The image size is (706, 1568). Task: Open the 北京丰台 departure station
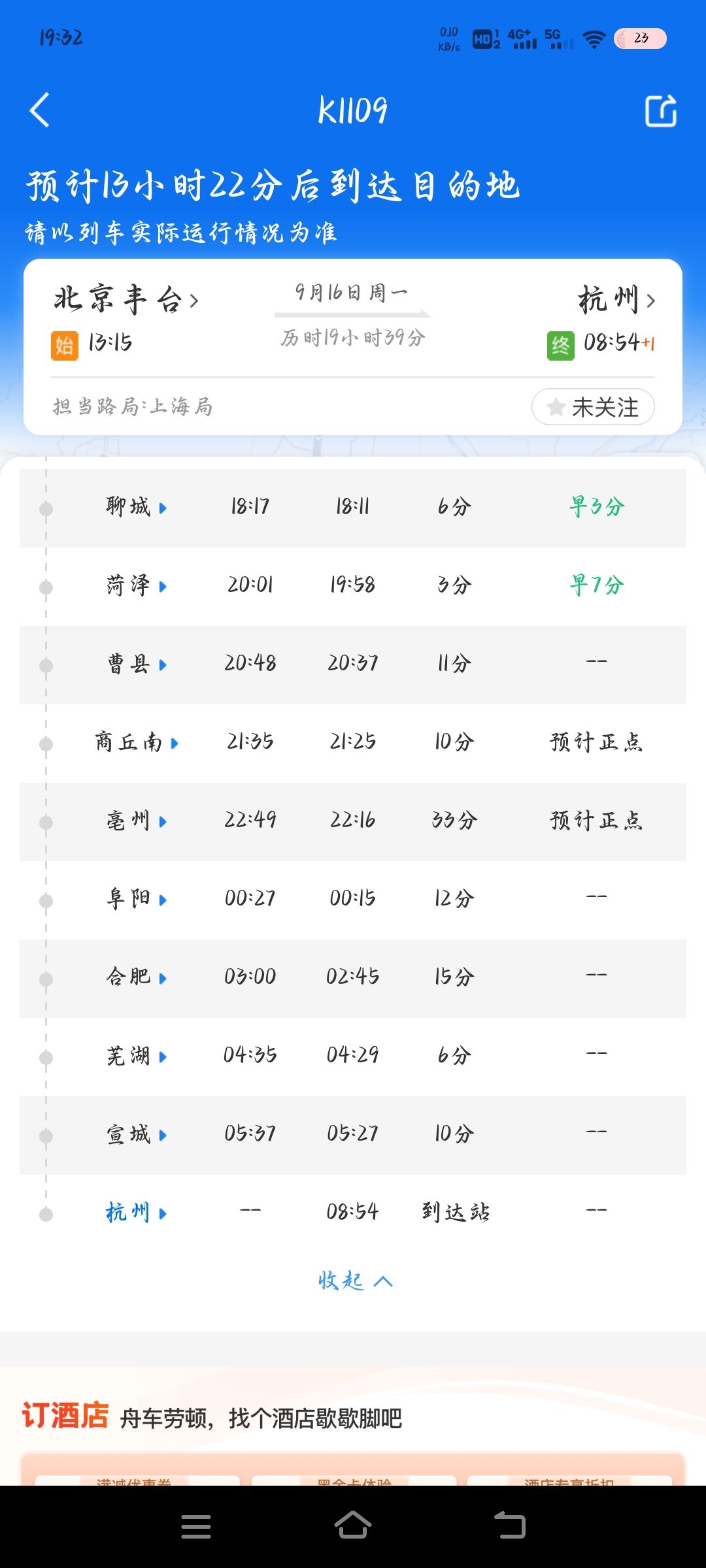tap(126, 300)
